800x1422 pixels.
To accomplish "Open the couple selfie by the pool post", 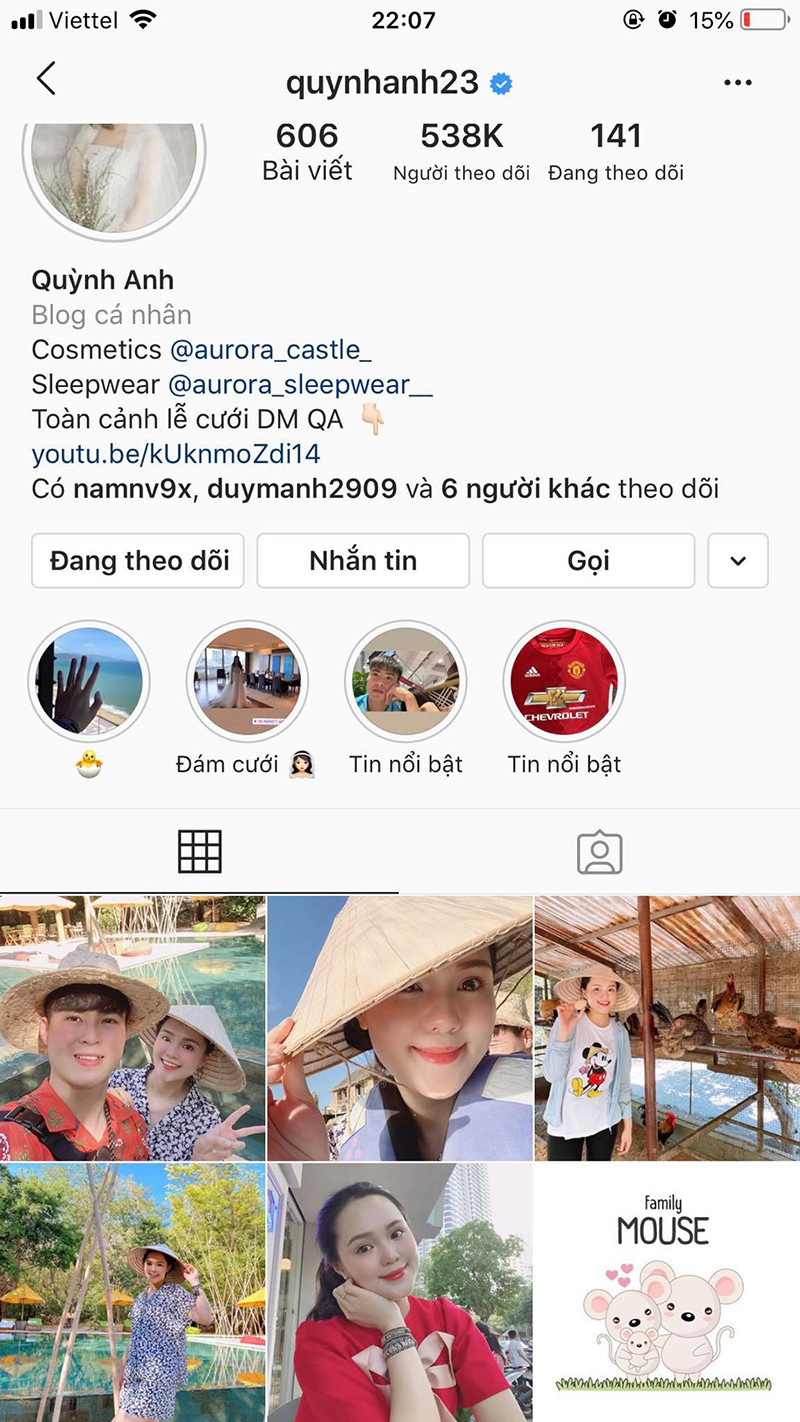I will 132,1028.
